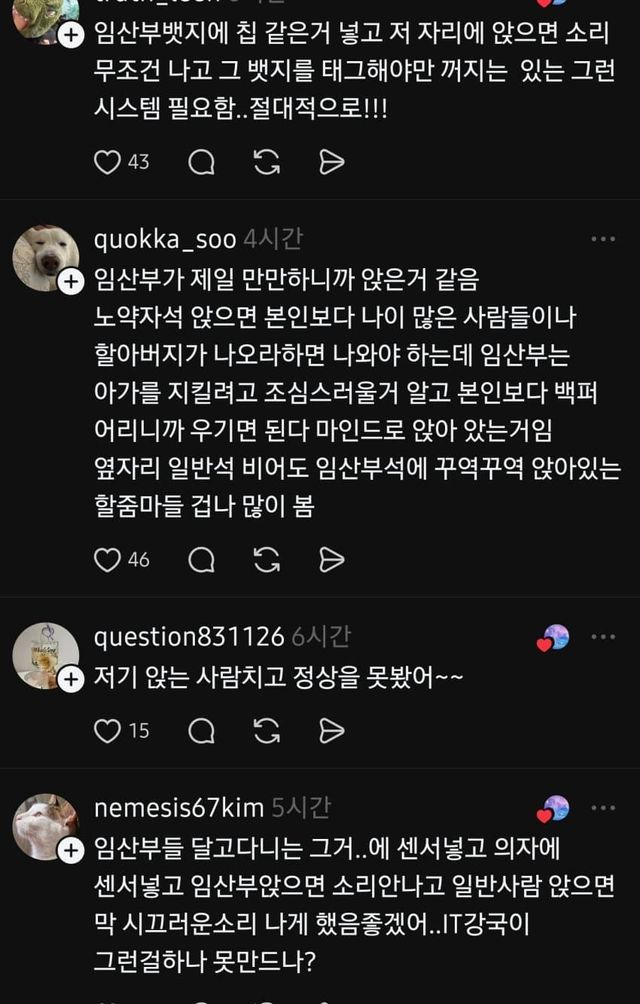View nemesis67kim's profile
640x1004 pixels.
coord(179,808)
